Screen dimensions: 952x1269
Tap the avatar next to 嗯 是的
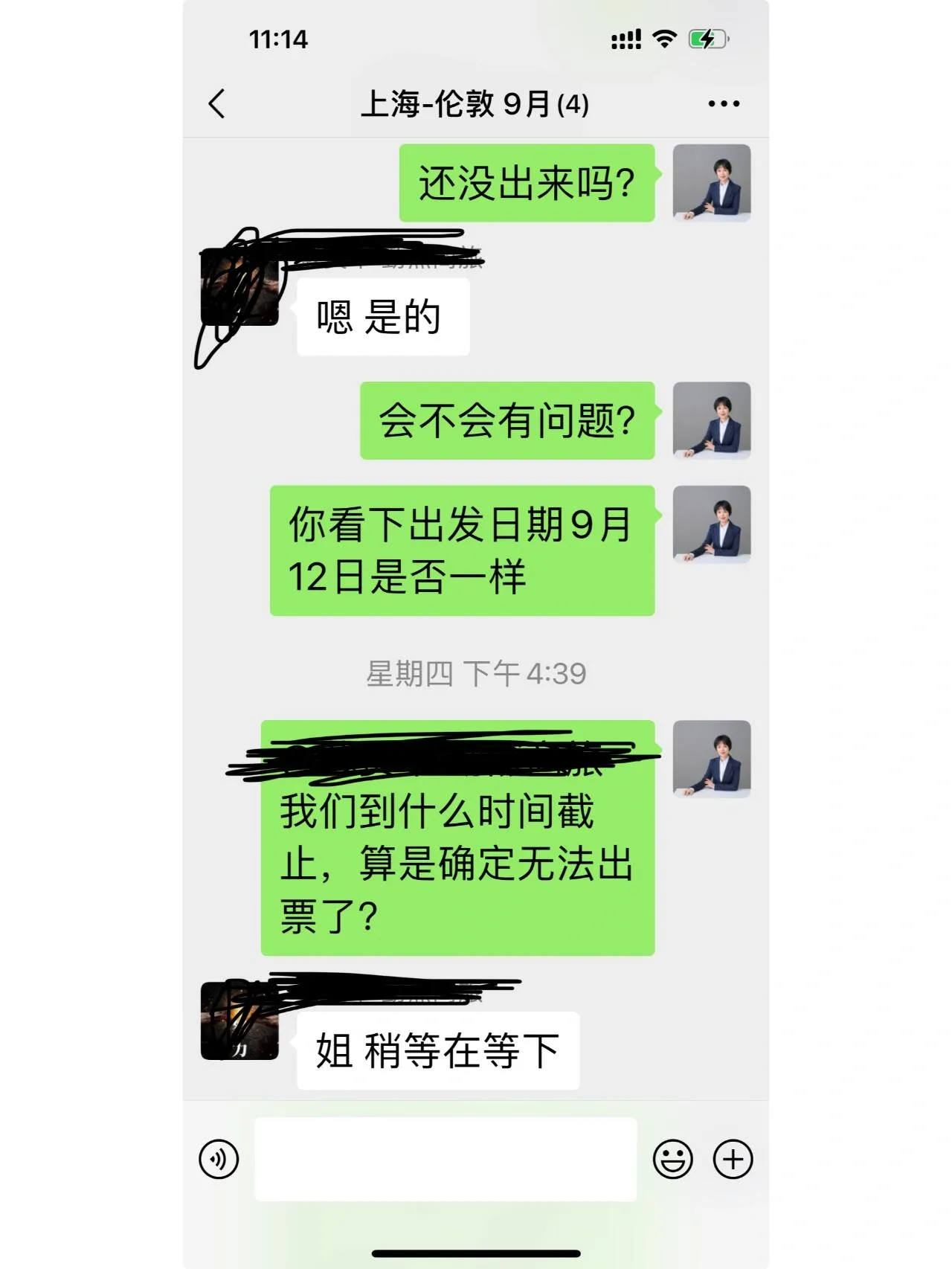(239, 289)
